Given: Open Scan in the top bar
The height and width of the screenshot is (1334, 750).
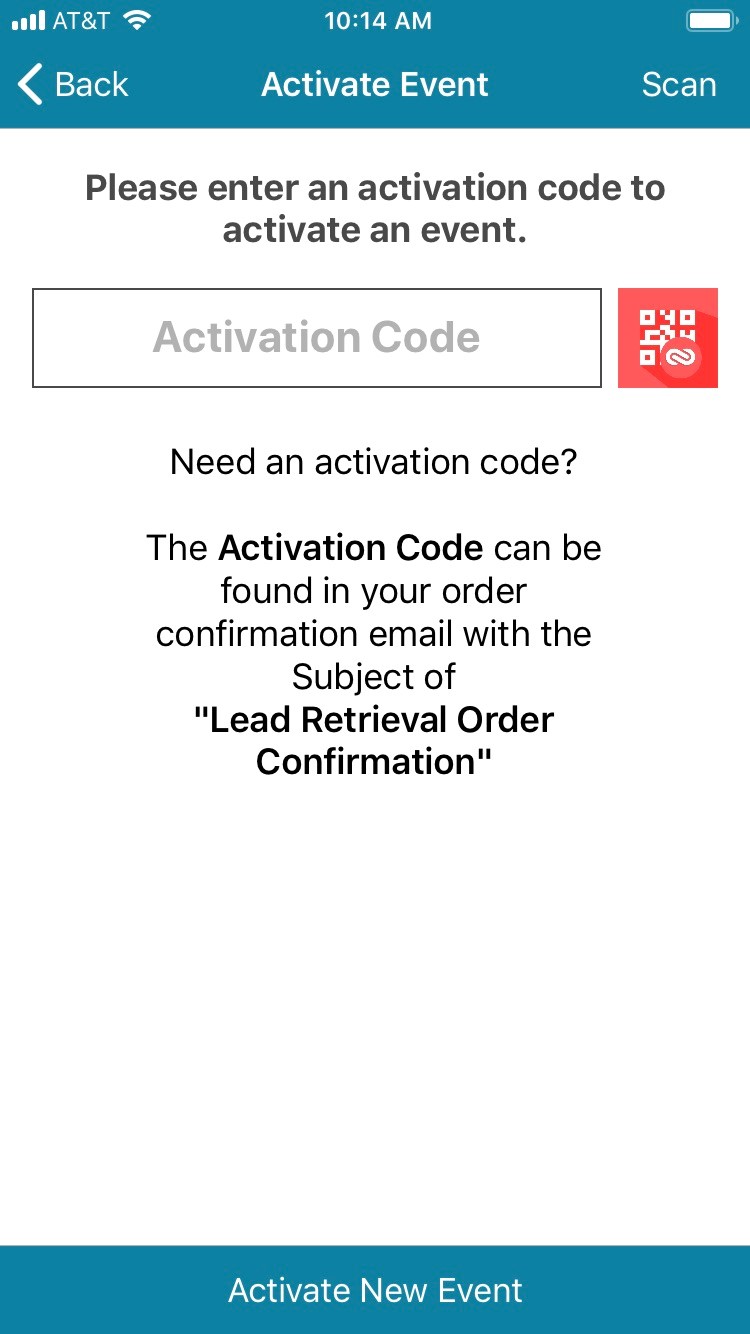Looking at the screenshot, I should (678, 85).
